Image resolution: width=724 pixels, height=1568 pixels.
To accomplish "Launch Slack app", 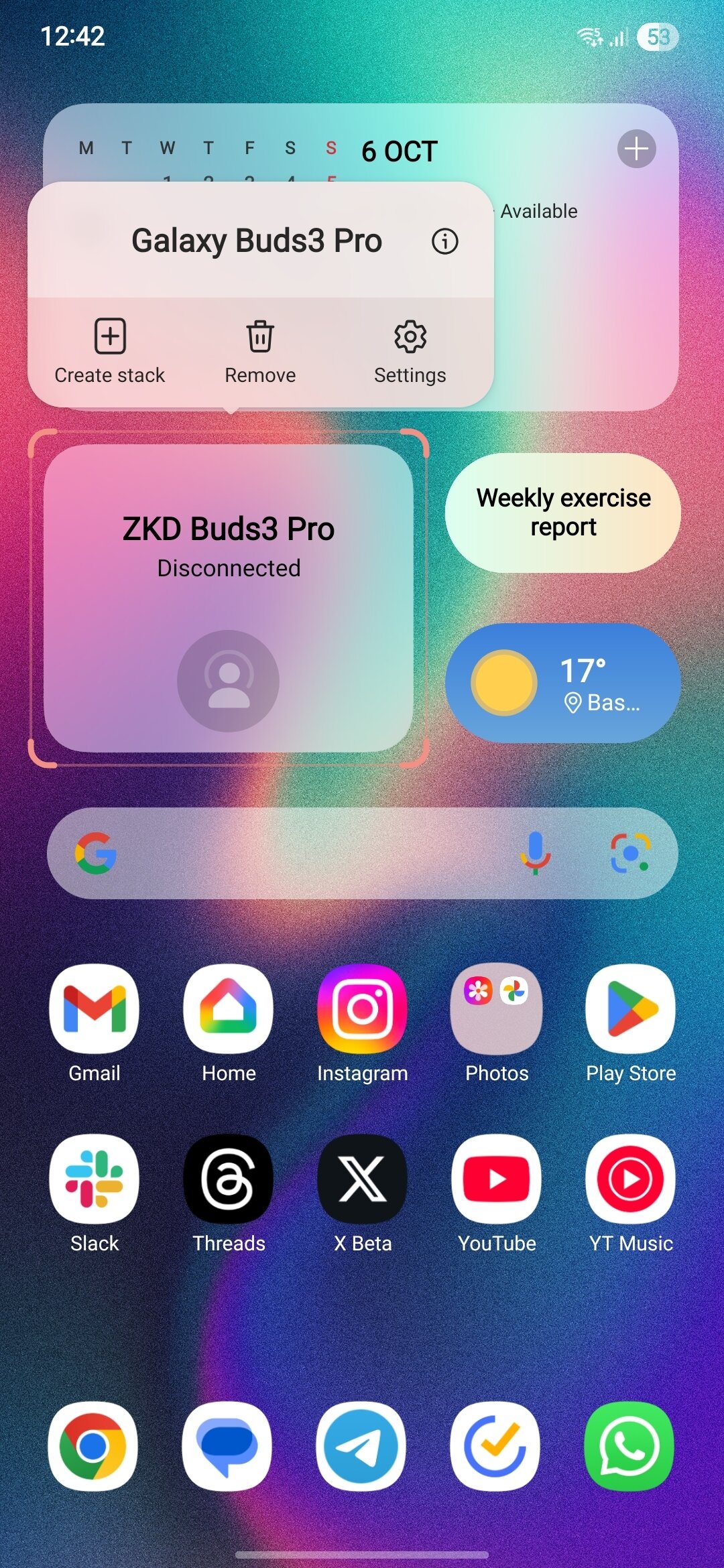I will [95, 1179].
